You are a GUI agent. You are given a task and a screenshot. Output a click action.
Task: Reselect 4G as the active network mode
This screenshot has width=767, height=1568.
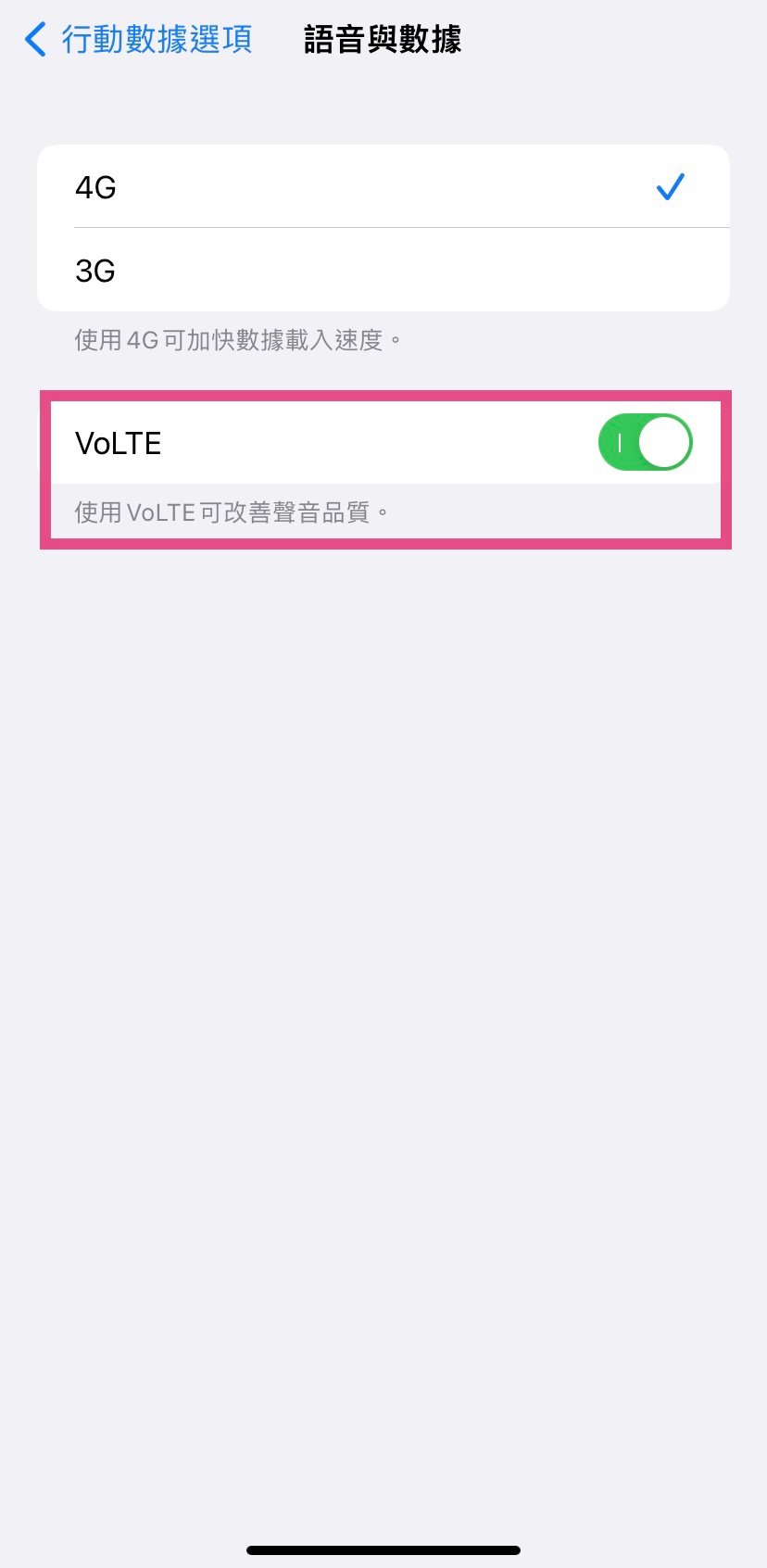pyautogui.click(x=383, y=186)
